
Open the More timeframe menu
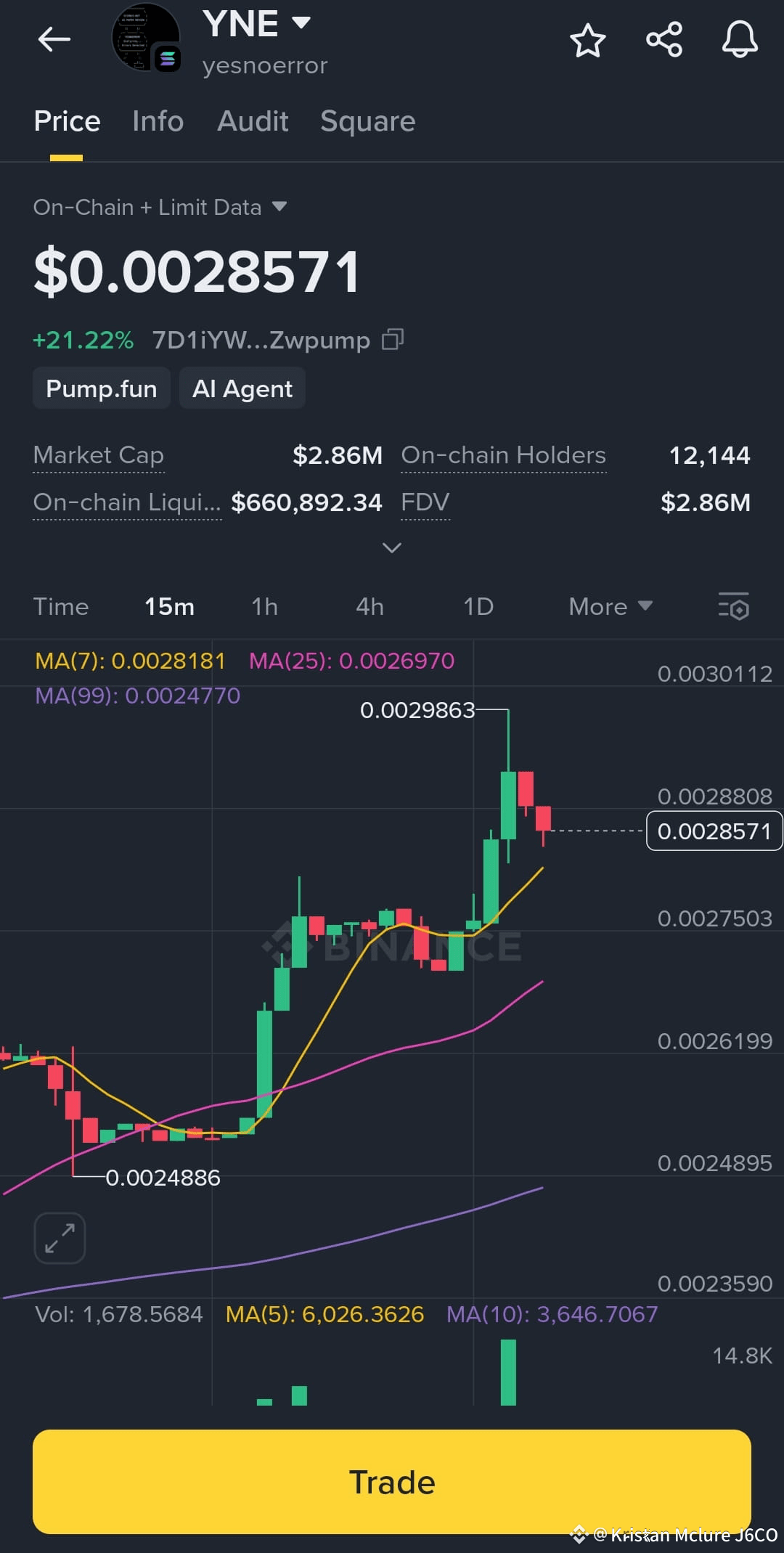coord(610,606)
